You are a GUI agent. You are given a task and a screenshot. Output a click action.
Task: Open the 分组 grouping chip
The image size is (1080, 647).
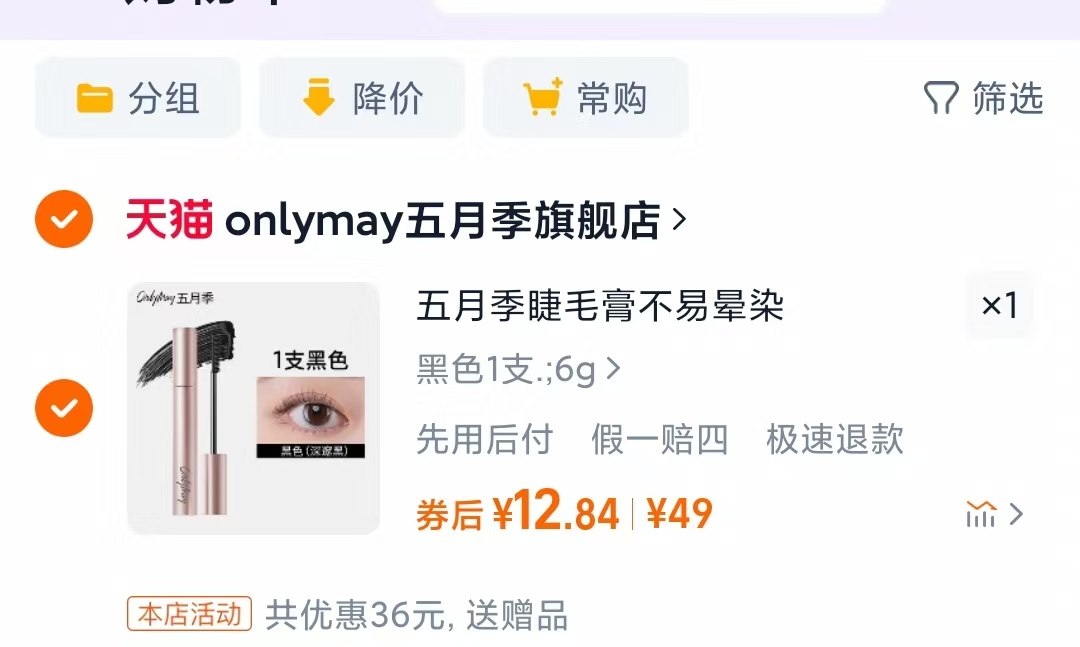tap(138, 98)
